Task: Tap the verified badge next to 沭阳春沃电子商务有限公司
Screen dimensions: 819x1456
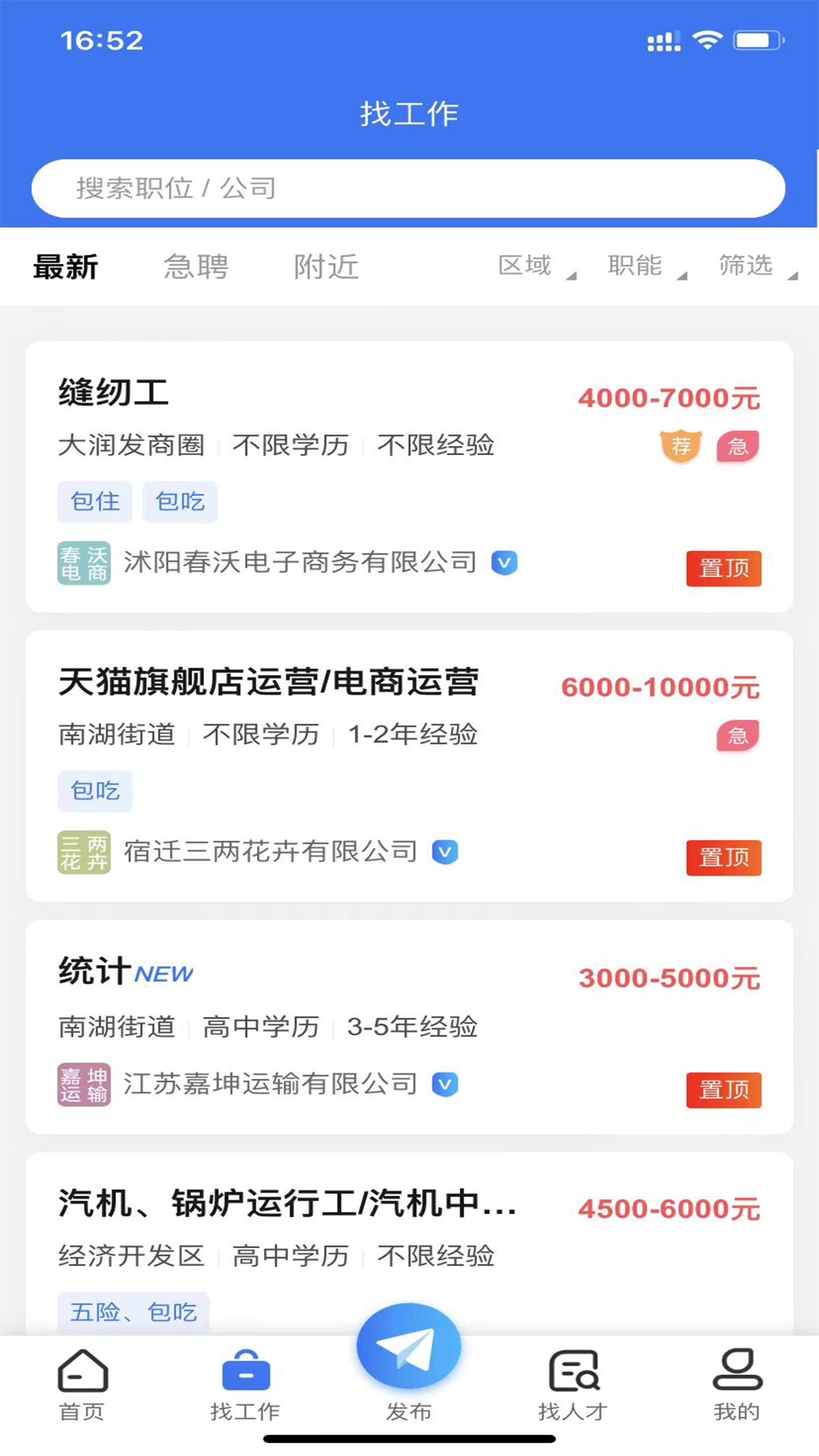Action: [x=504, y=563]
